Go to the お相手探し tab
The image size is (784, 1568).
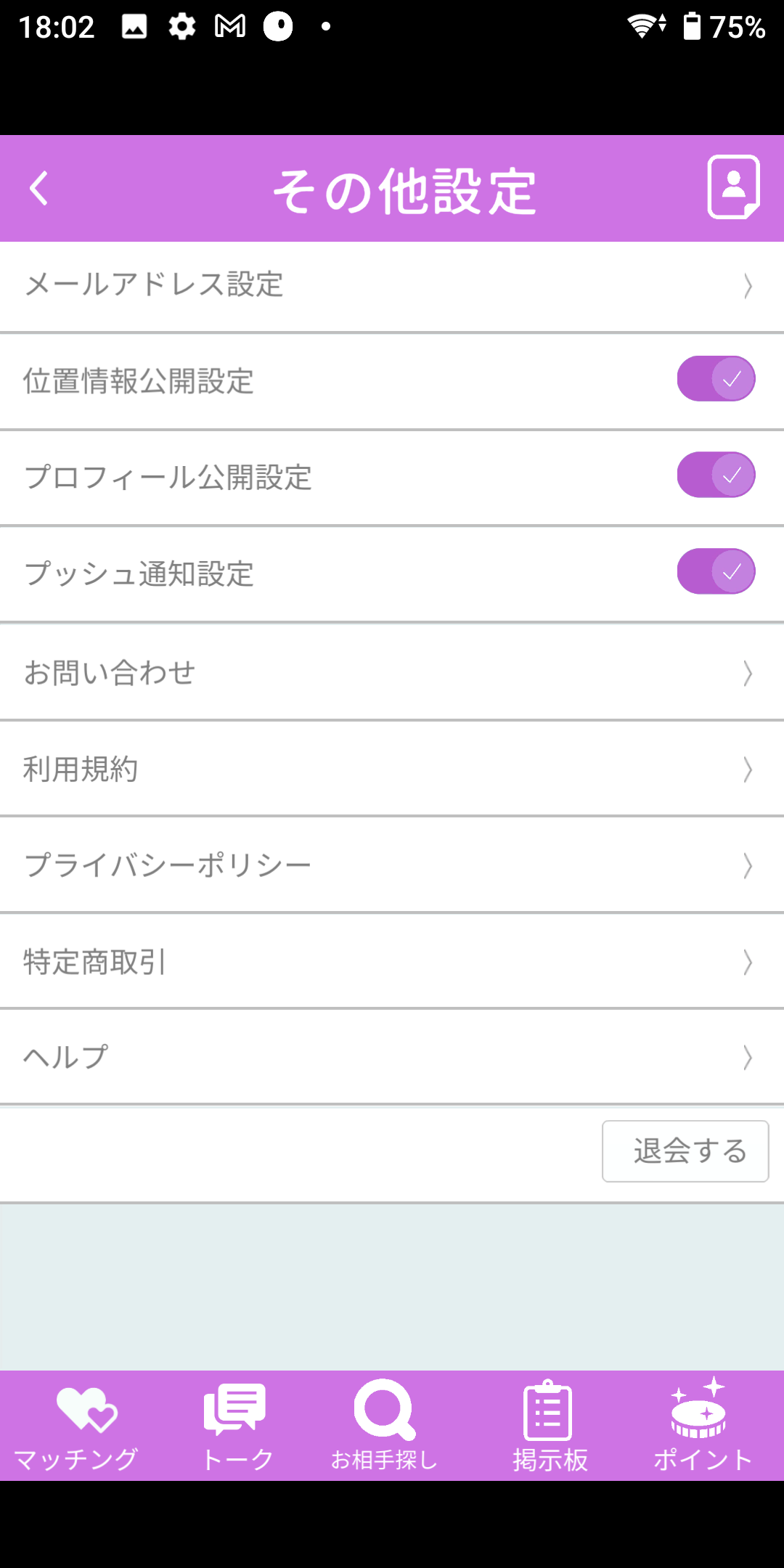point(385,1426)
